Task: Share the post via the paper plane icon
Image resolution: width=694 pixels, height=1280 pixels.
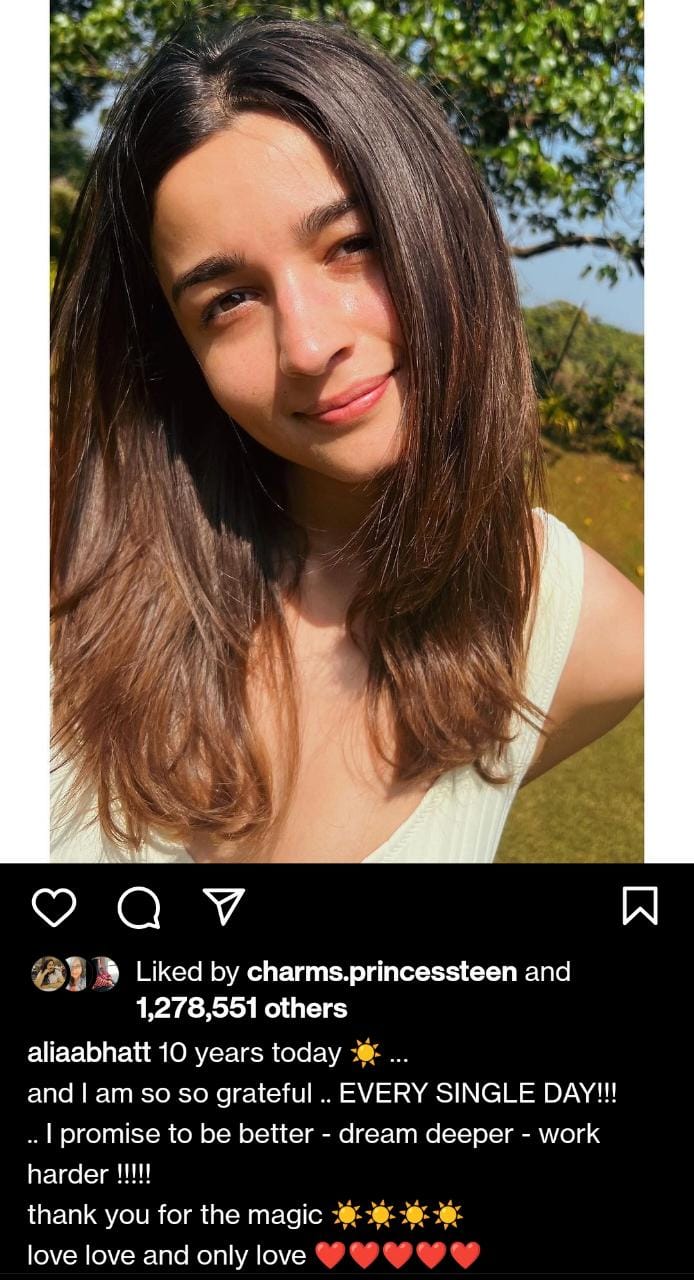Action: 223,907
